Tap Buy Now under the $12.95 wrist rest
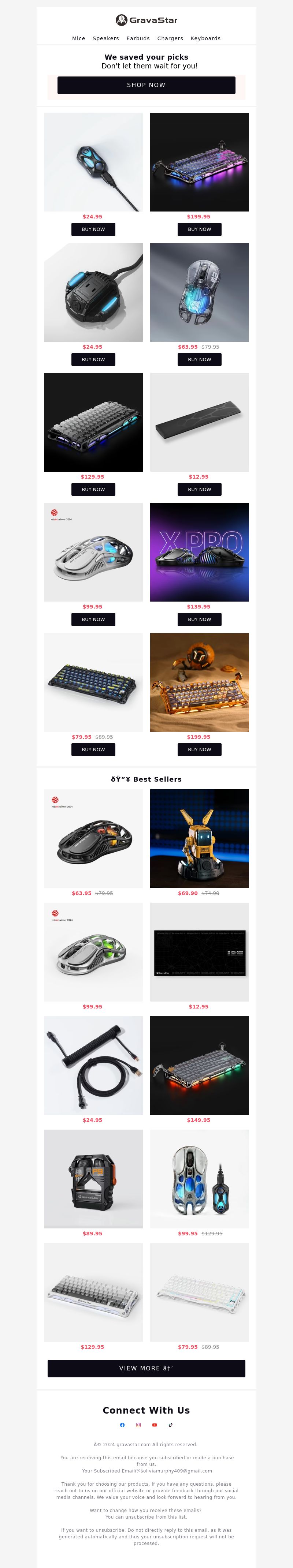 [199, 489]
